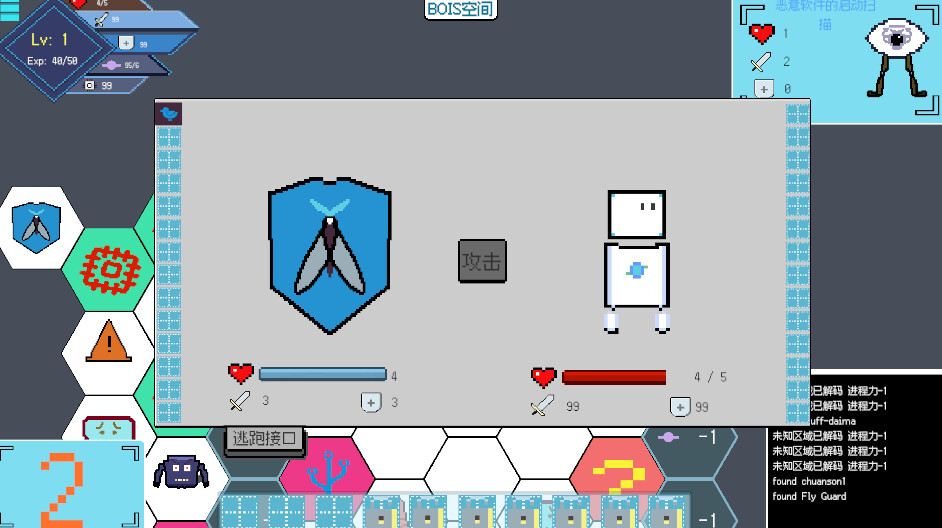Select the red chip hexagon tile
Screen dimensions: 942x528
pyautogui.click(x=108, y=268)
